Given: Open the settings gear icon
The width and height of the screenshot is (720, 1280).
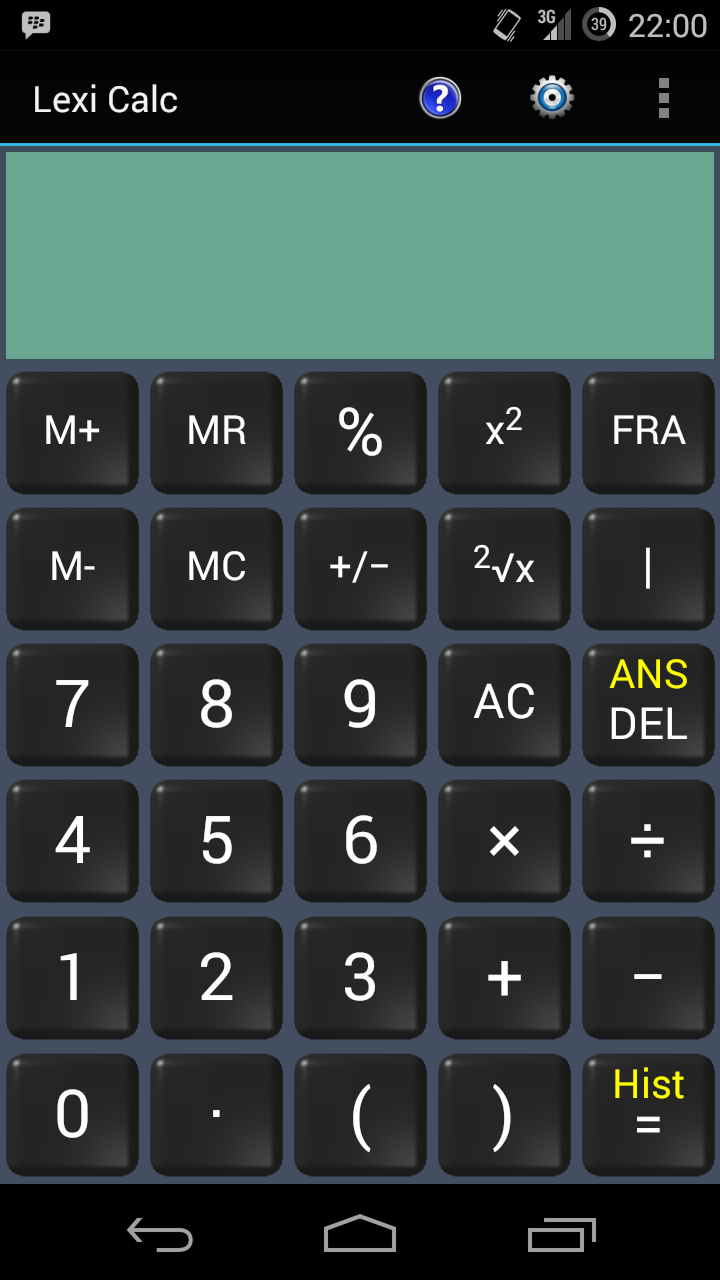Looking at the screenshot, I should [552, 98].
